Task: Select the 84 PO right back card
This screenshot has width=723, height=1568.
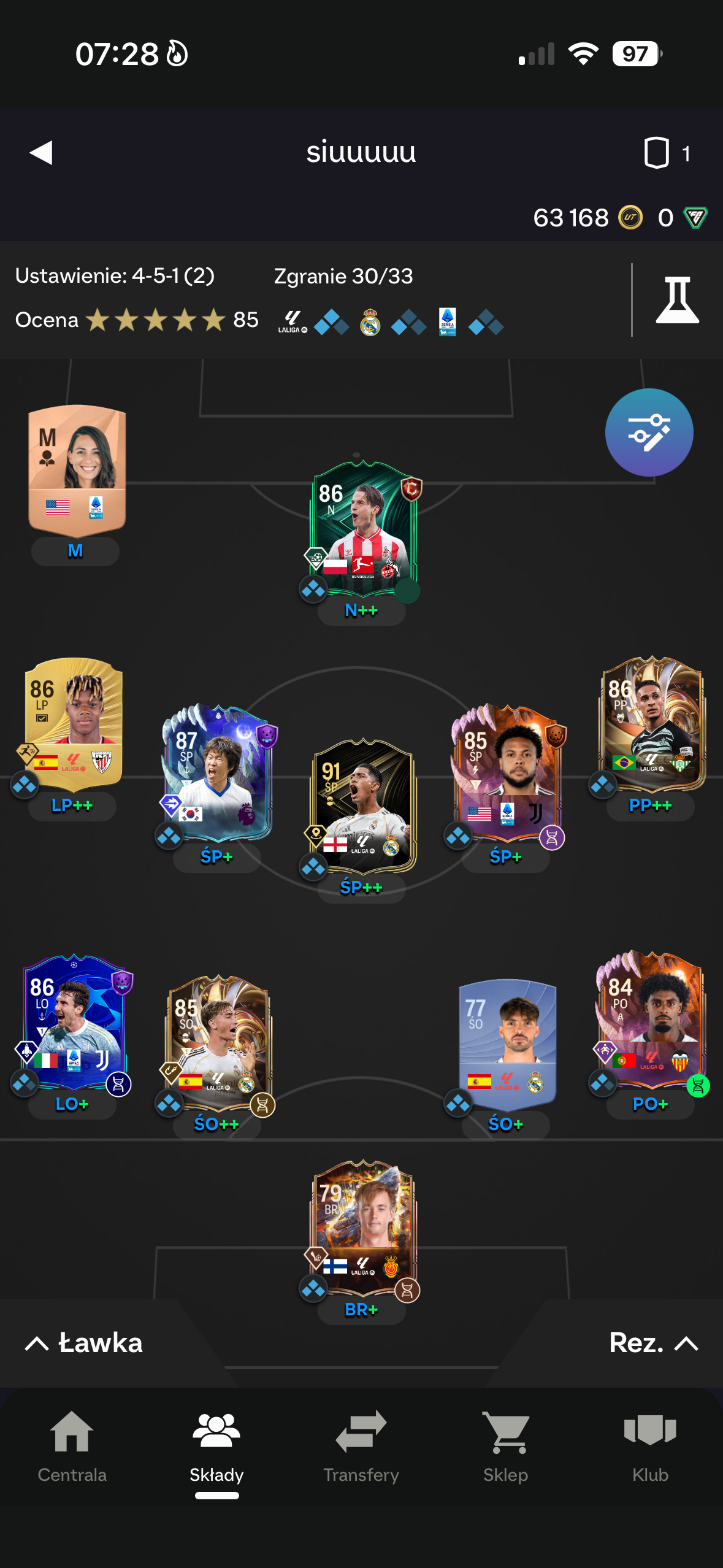Action: coord(651,1021)
